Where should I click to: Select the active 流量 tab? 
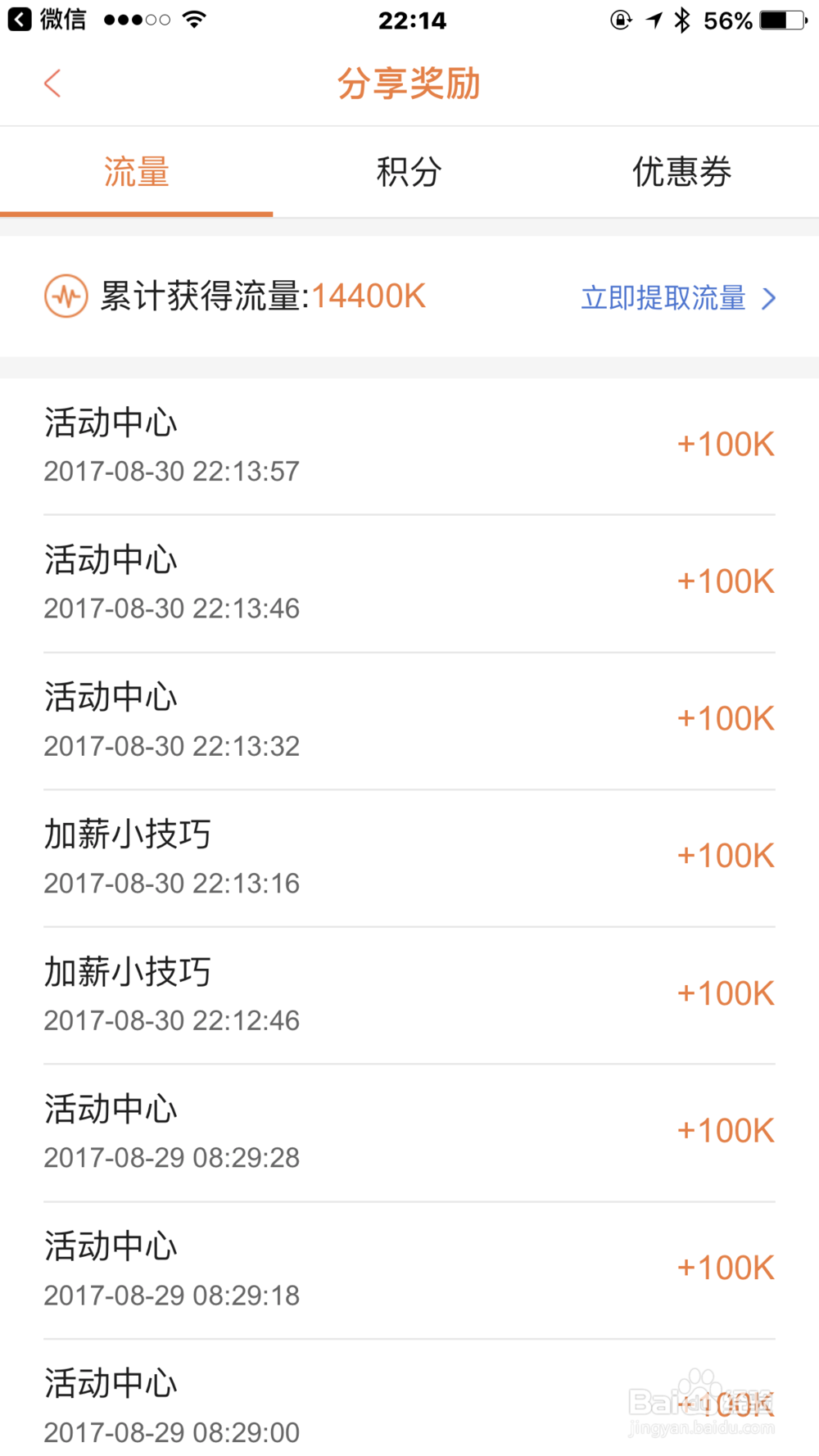[136, 172]
